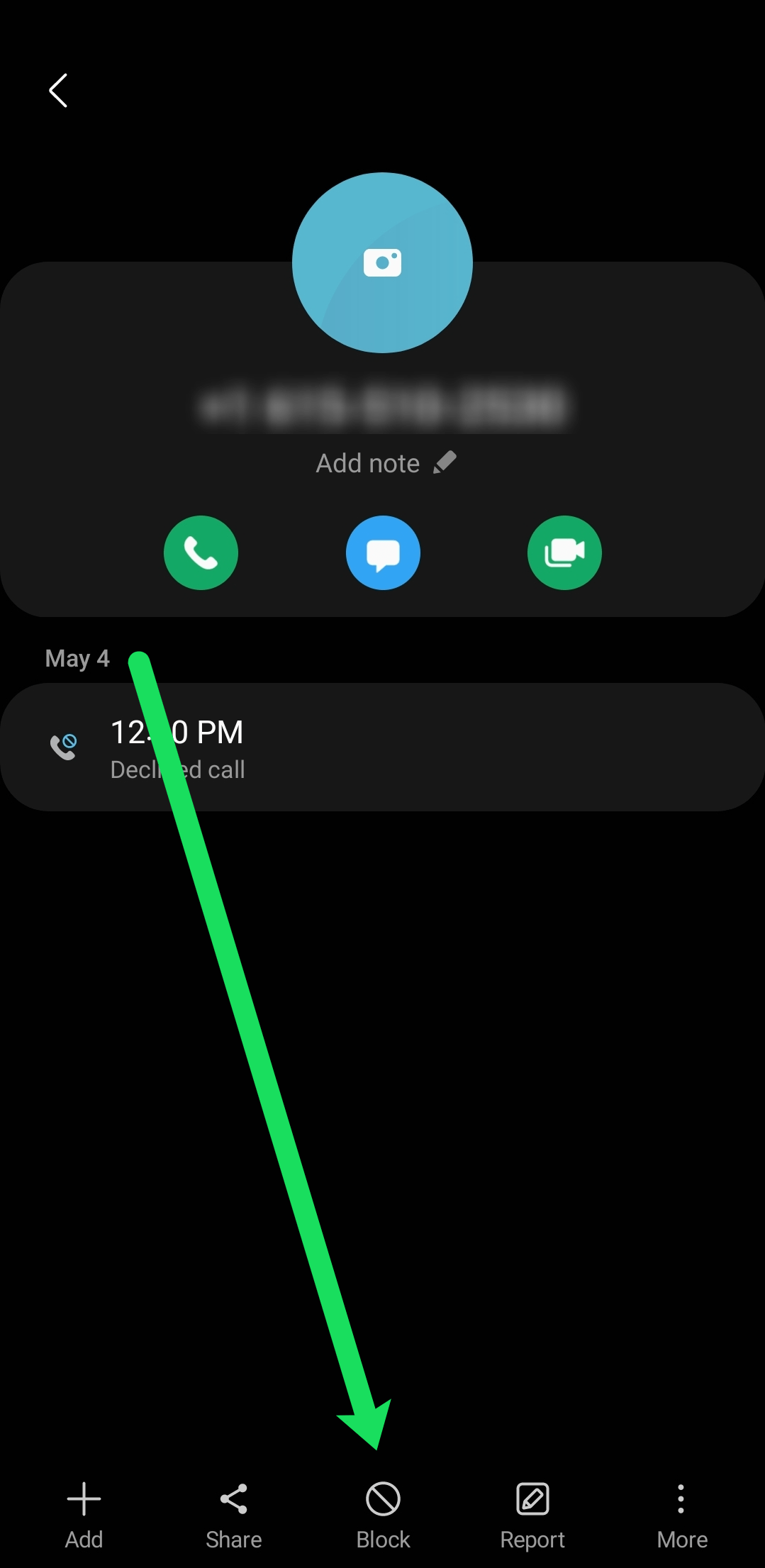Tap the declined call phone icon
Viewport: 765px width, 1568px height.
click(x=64, y=745)
